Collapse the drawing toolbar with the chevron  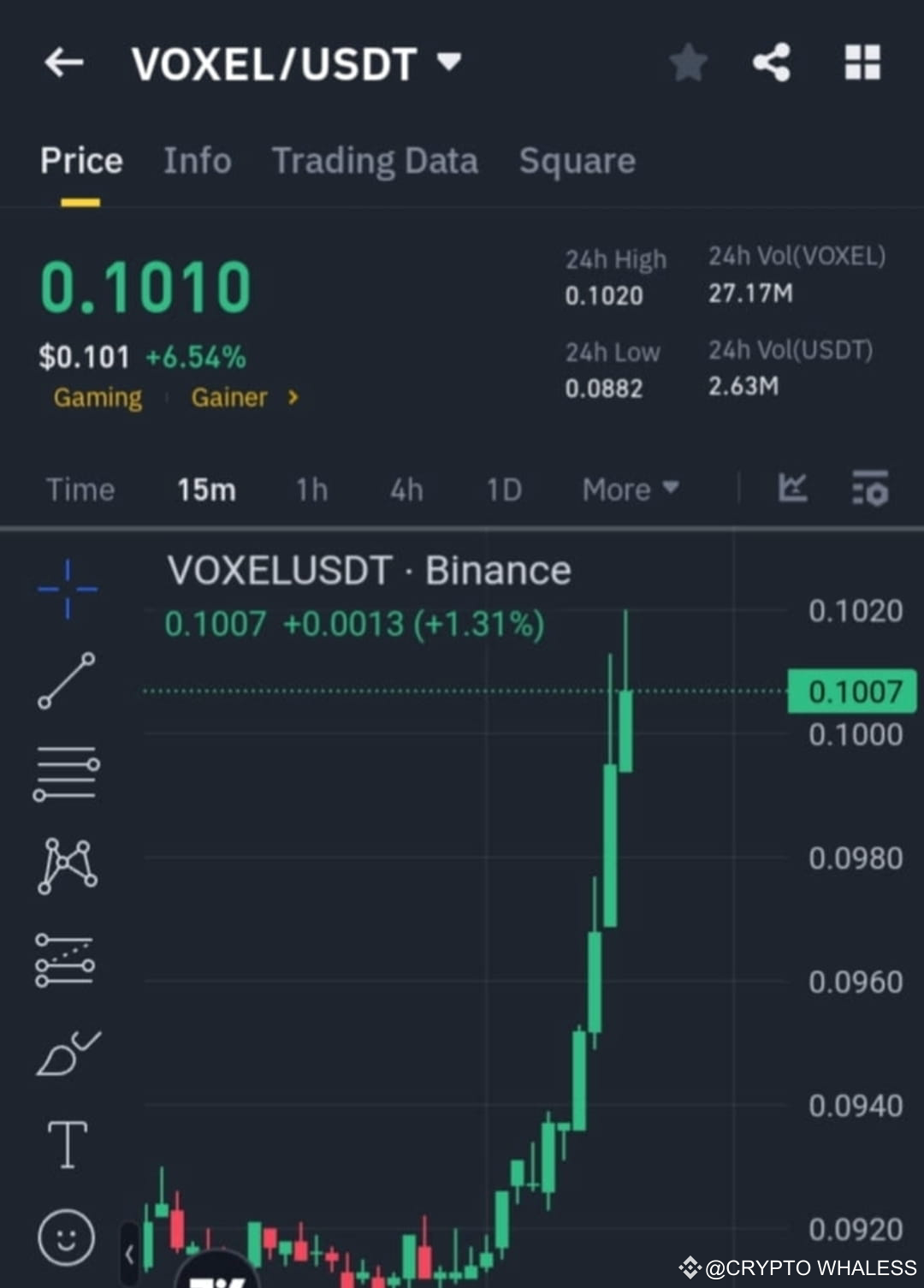pyautogui.click(x=128, y=1251)
